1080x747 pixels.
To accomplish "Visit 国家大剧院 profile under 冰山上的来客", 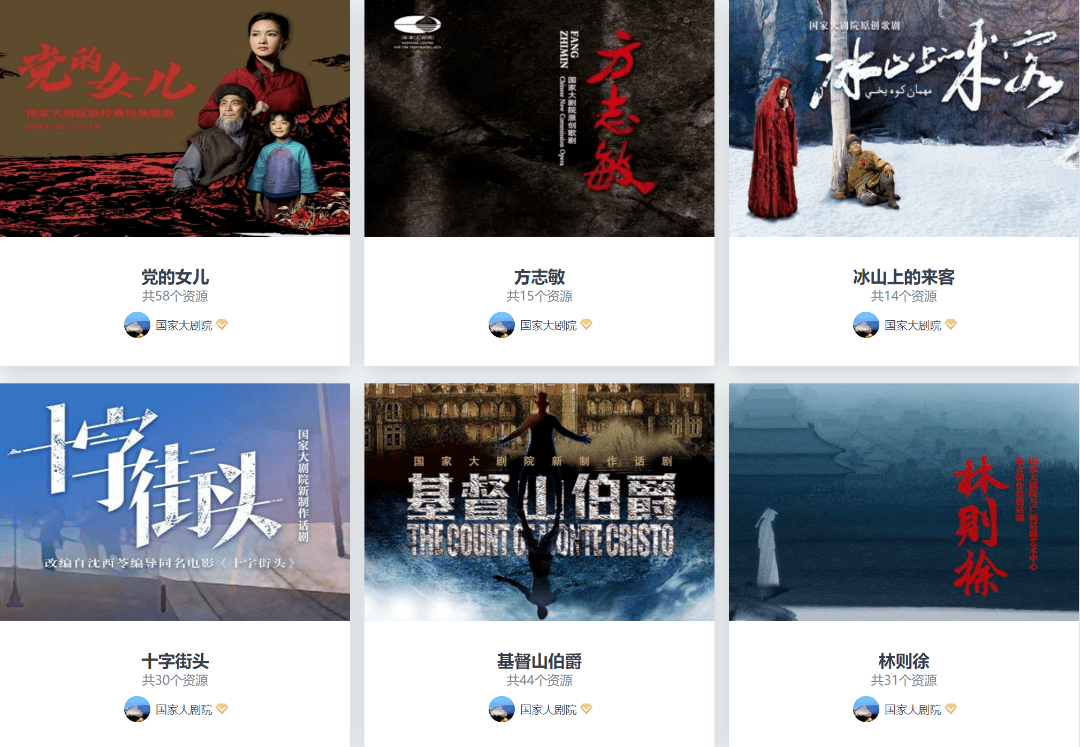I will click(x=911, y=325).
